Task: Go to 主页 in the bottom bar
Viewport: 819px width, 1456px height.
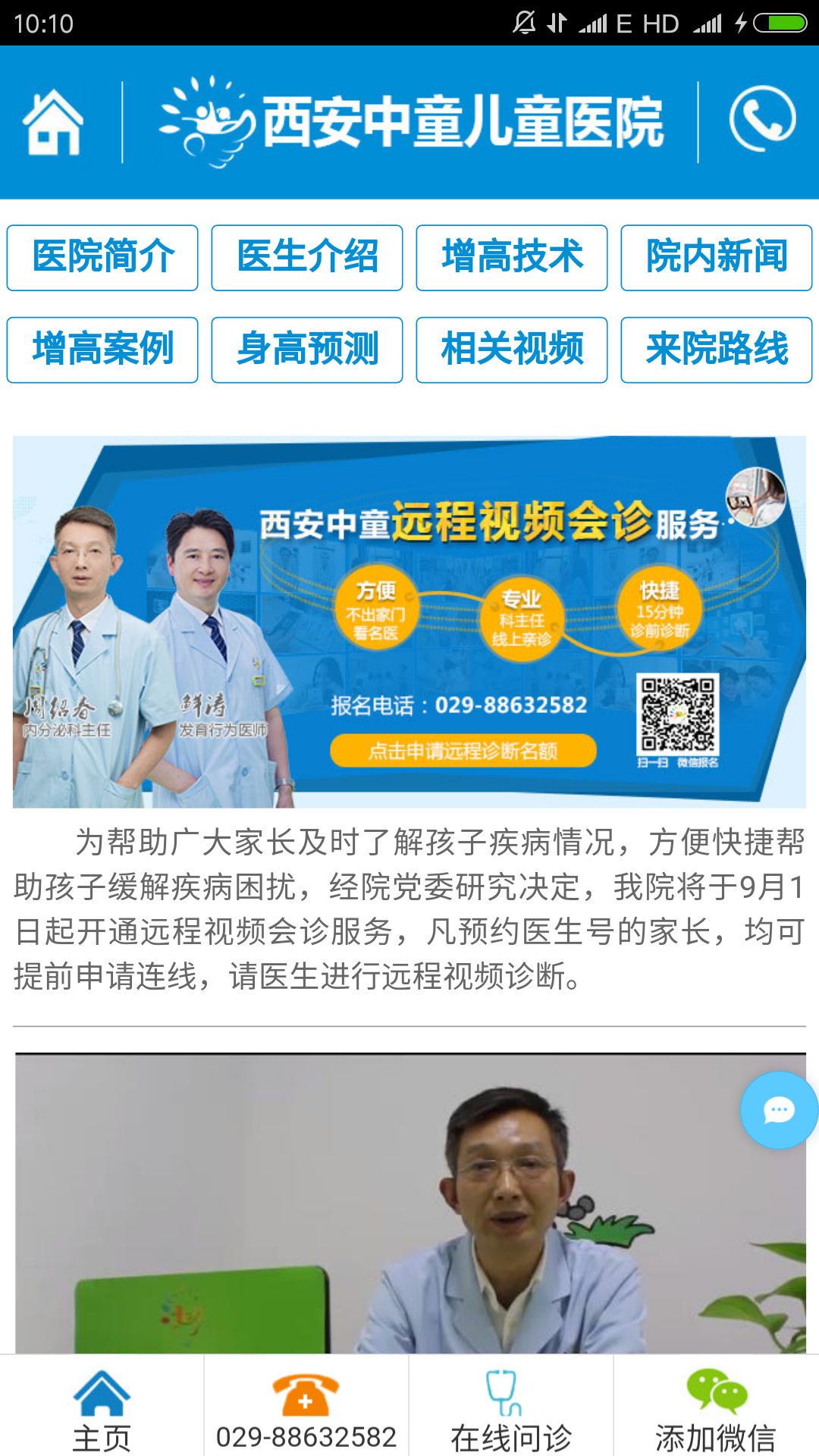Action: [x=102, y=1407]
